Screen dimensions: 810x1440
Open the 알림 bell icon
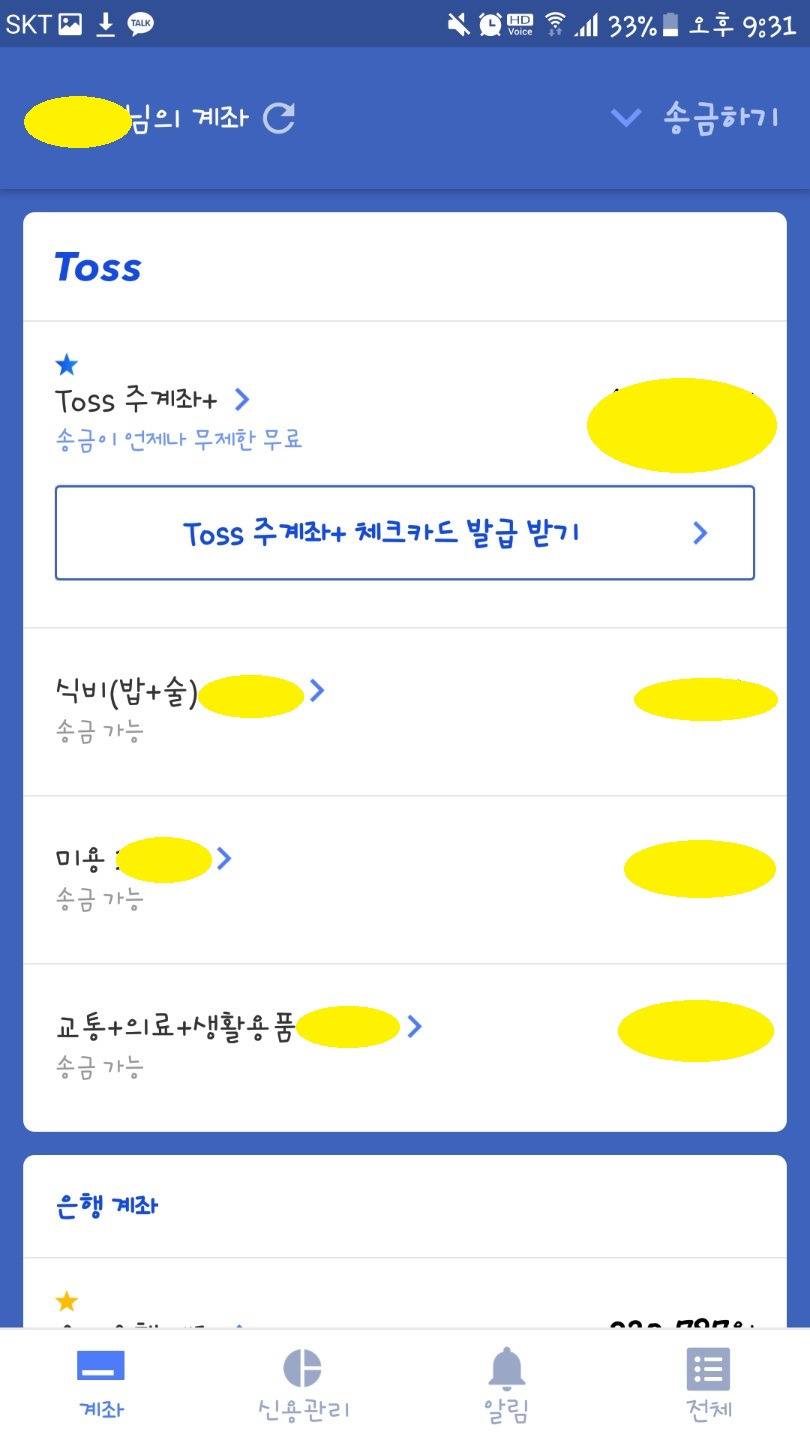click(x=508, y=1368)
